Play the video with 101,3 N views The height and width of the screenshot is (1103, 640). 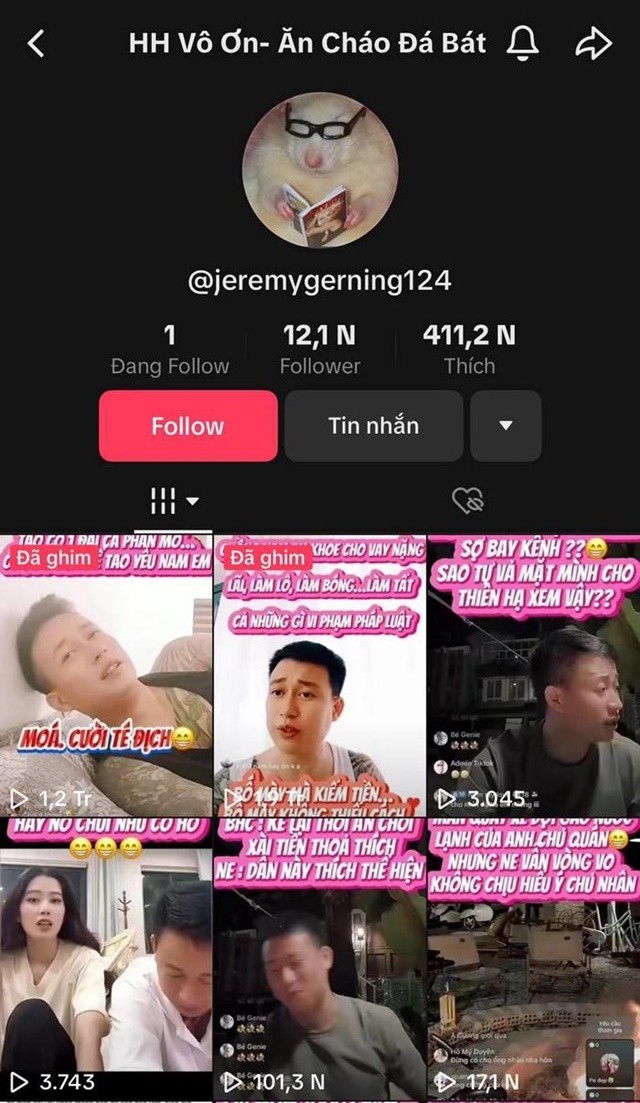(x=320, y=960)
